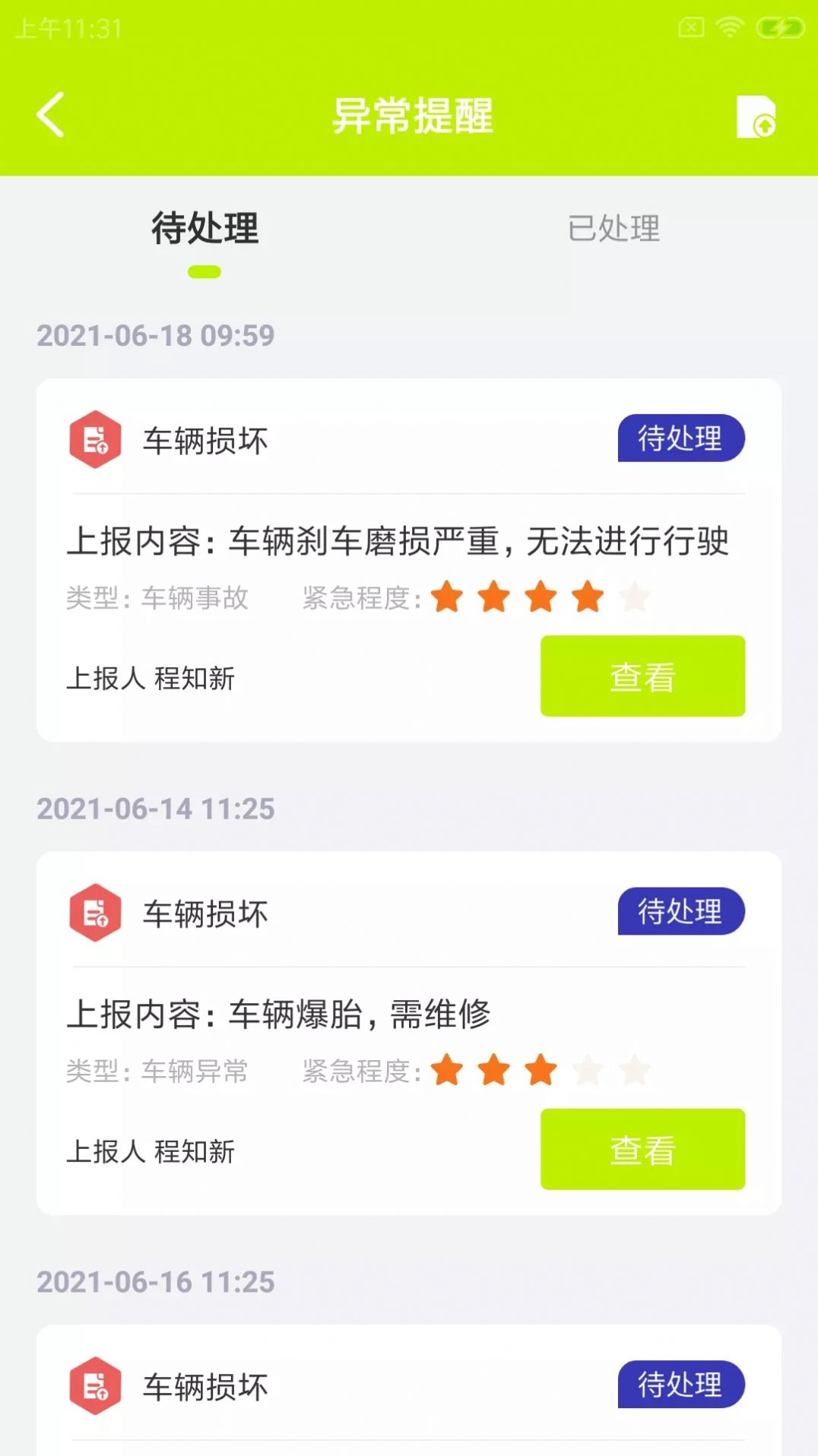Click the red report icon on the brake wear card
The height and width of the screenshot is (1456, 818).
(x=94, y=439)
